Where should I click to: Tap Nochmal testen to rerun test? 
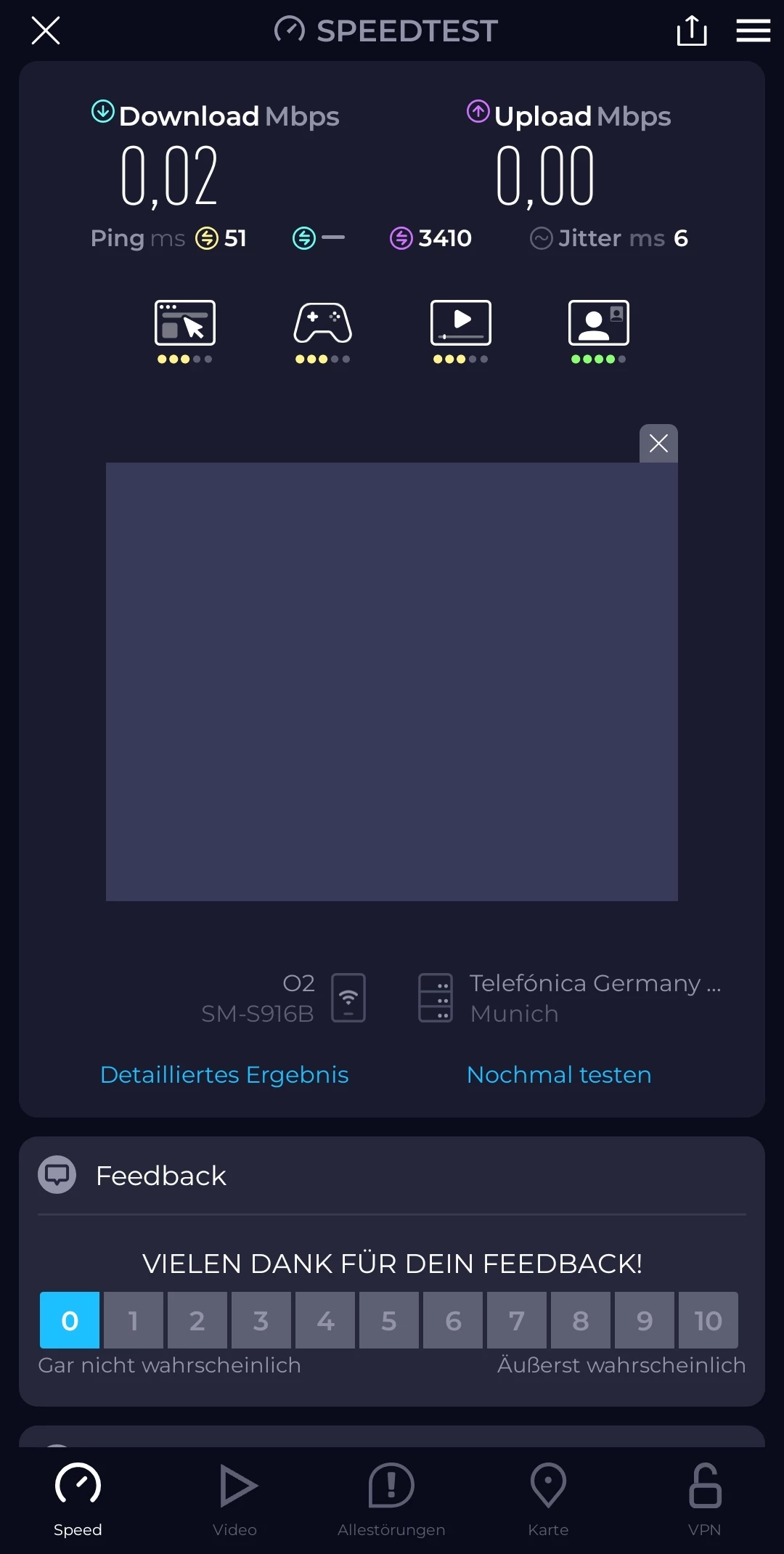559,1075
